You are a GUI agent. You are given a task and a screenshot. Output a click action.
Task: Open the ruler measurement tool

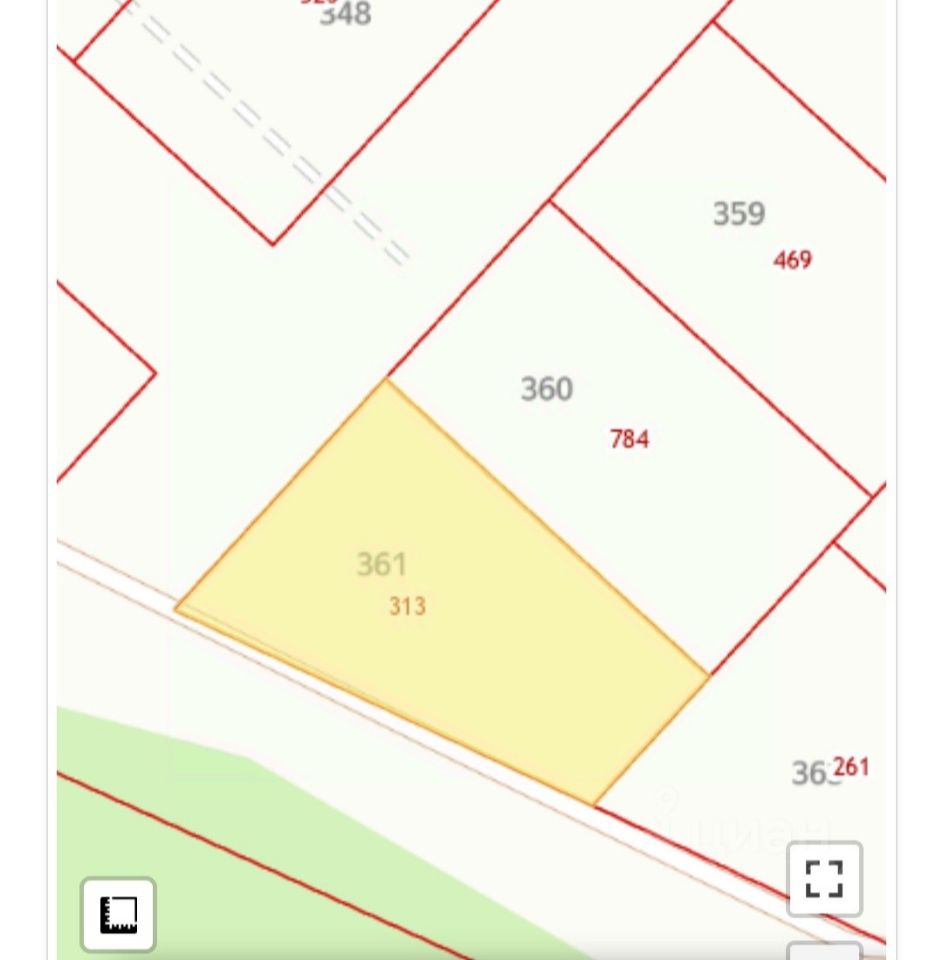pyautogui.click(x=118, y=914)
